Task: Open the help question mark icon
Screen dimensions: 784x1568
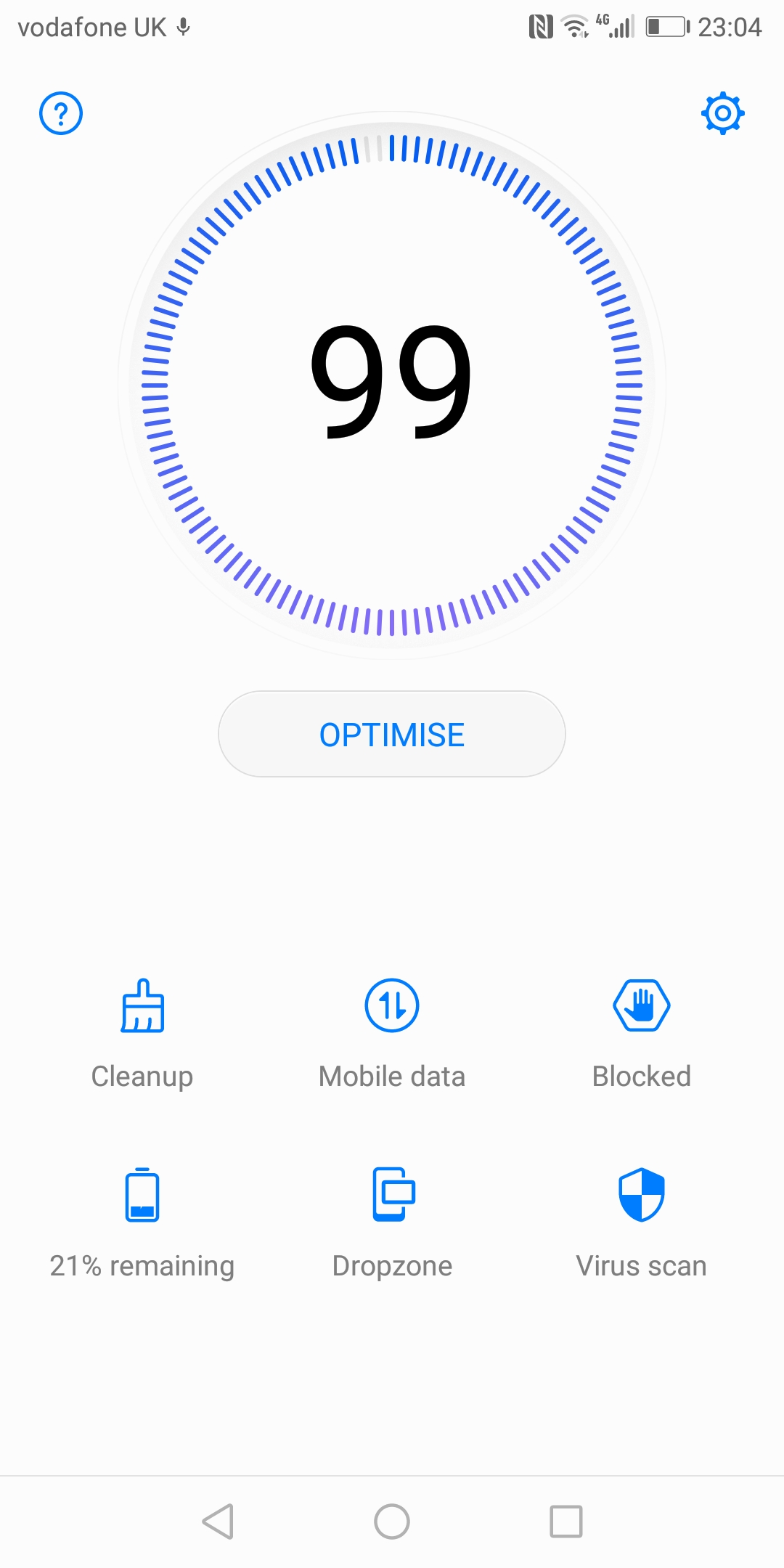Action: tap(61, 113)
